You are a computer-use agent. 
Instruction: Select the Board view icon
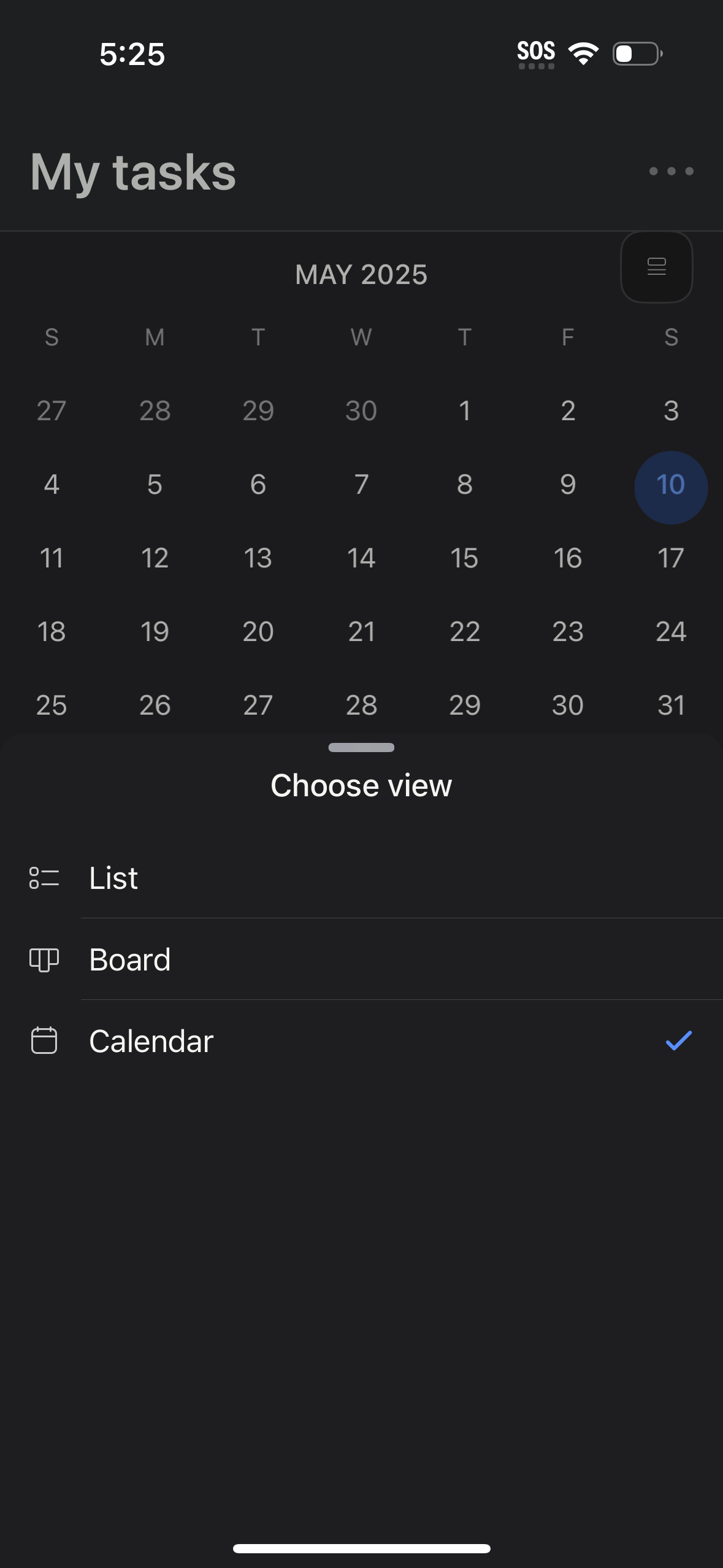click(x=44, y=959)
